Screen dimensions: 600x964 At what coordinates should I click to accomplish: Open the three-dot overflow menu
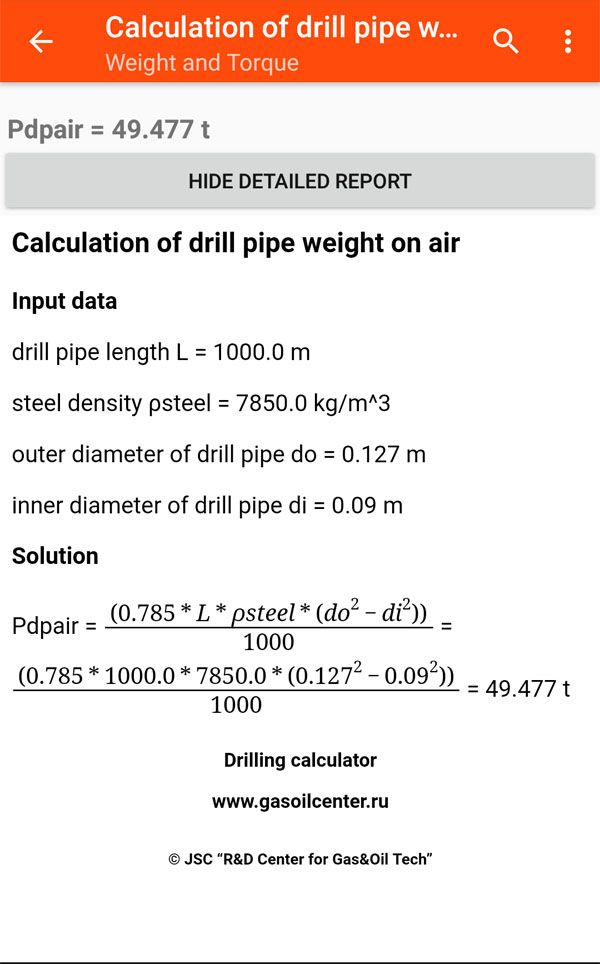coord(568,41)
